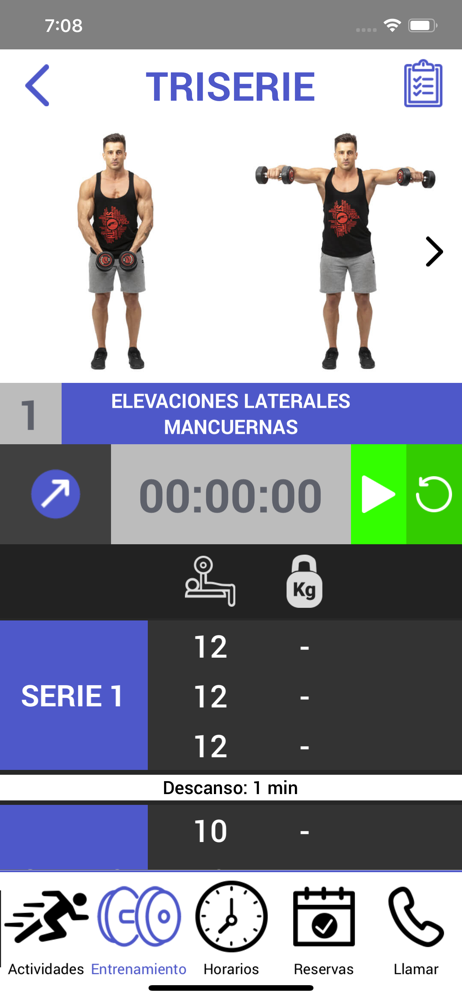Screen dimensions: 462x1000
Task: Reset the timer with the circular arrow
Action: 434,494
